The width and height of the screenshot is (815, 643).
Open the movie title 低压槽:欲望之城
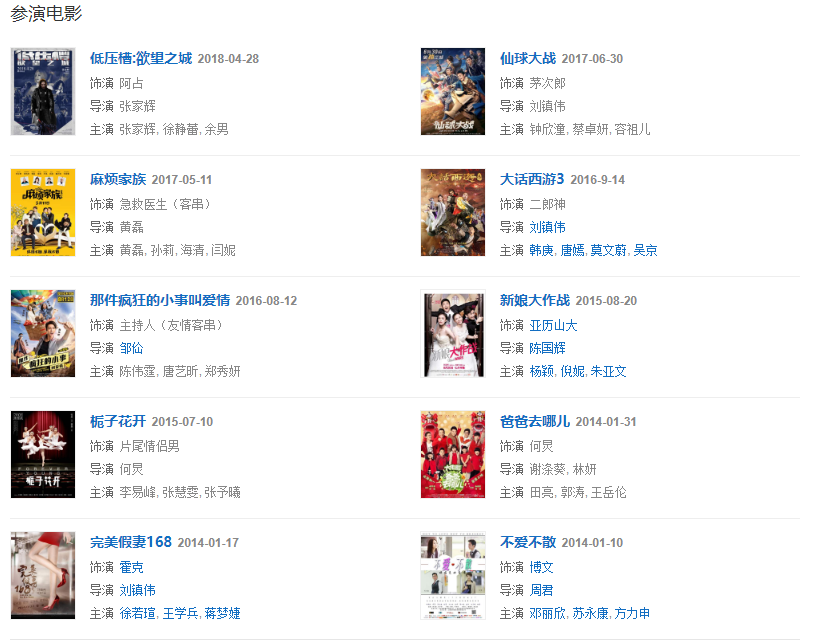pyautogui.click(x=140, y=58)
